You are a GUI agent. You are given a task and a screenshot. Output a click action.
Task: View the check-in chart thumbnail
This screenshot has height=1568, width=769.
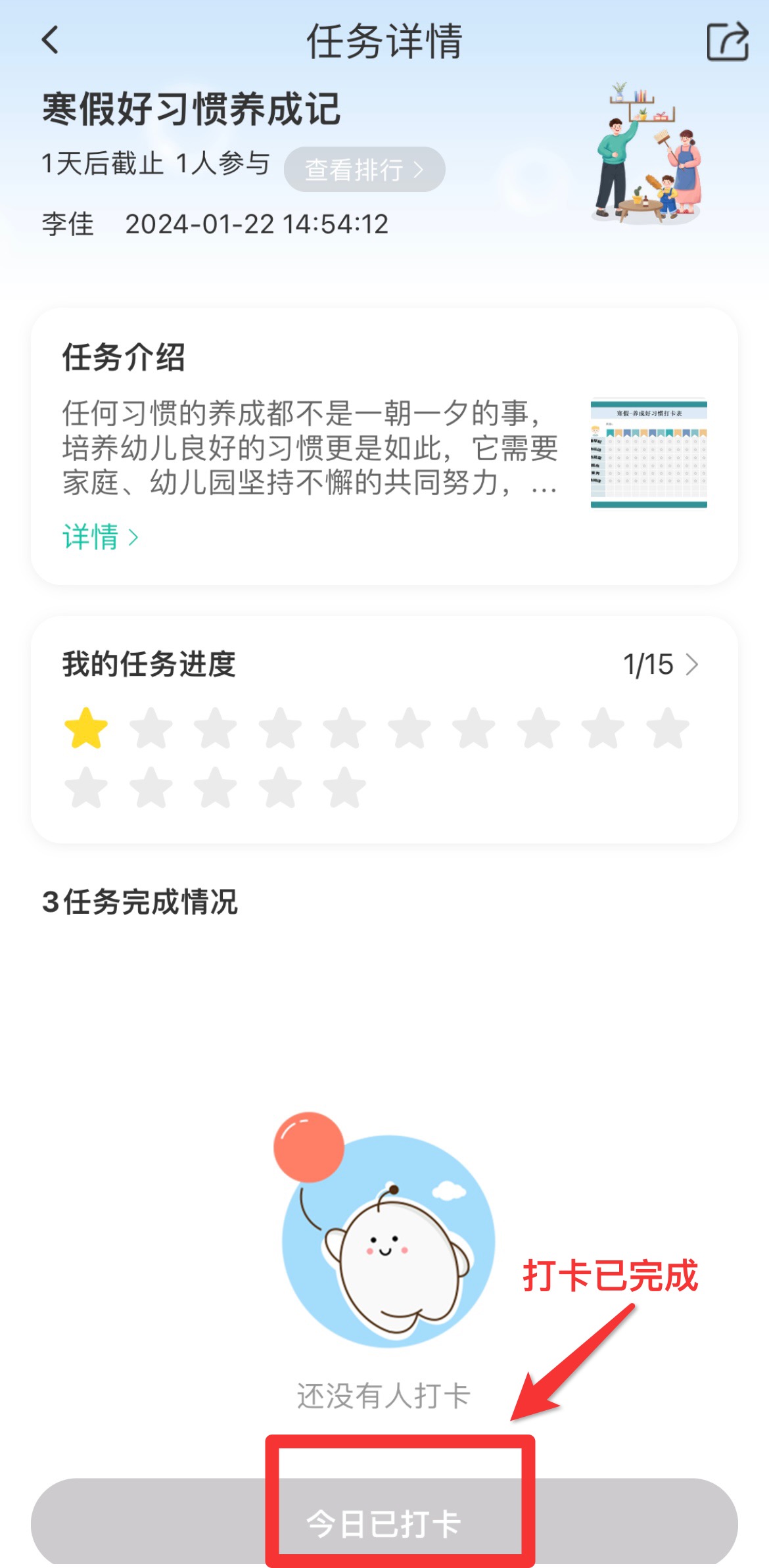pos(648,453)
